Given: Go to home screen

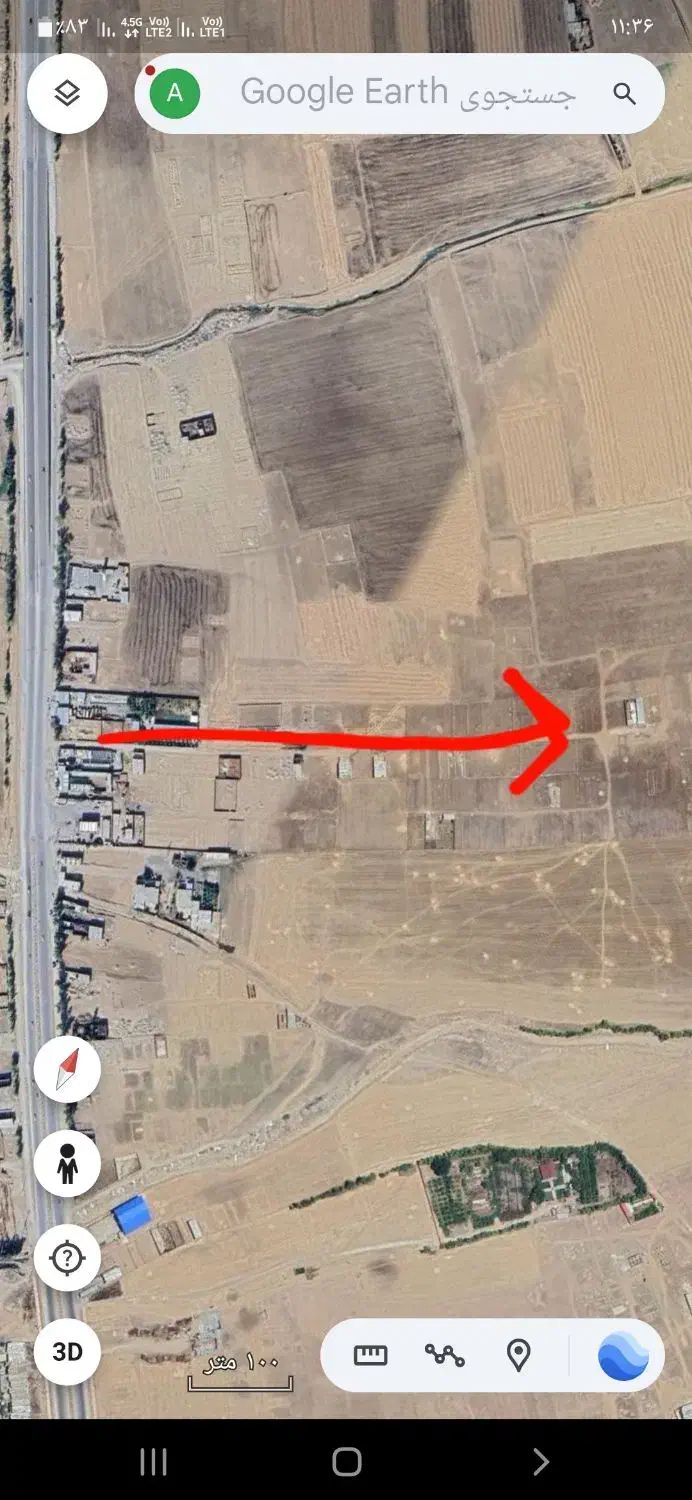Looking at the screenshot, I should click(346, 1462).
